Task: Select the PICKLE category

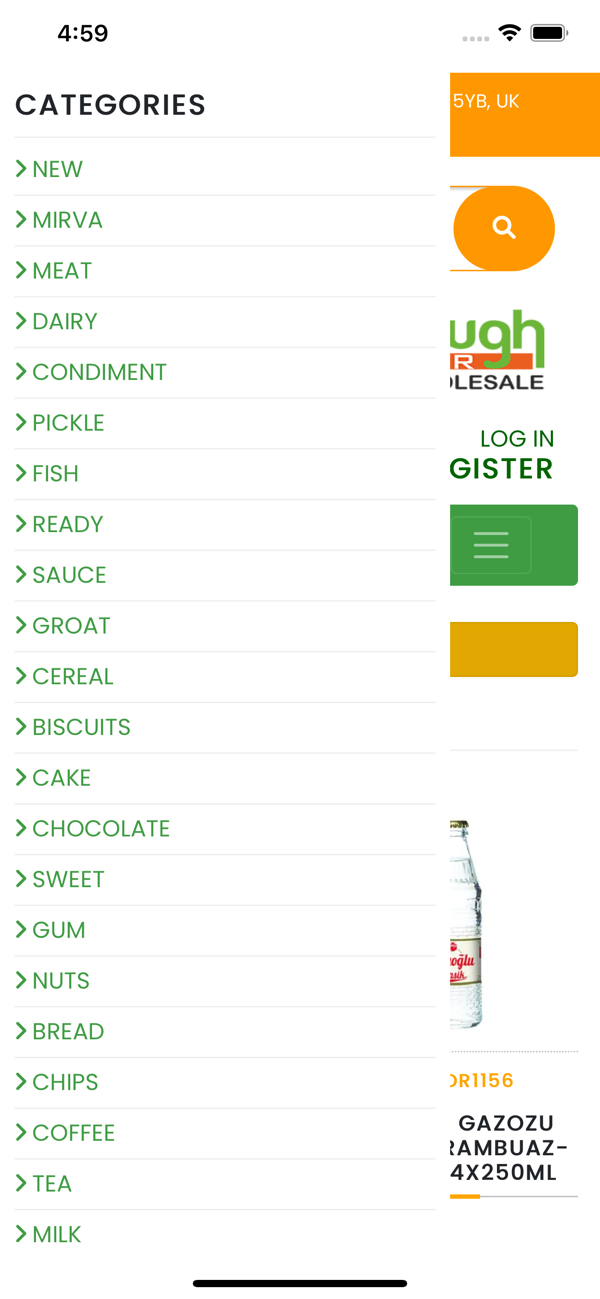Action: [68, 423]
